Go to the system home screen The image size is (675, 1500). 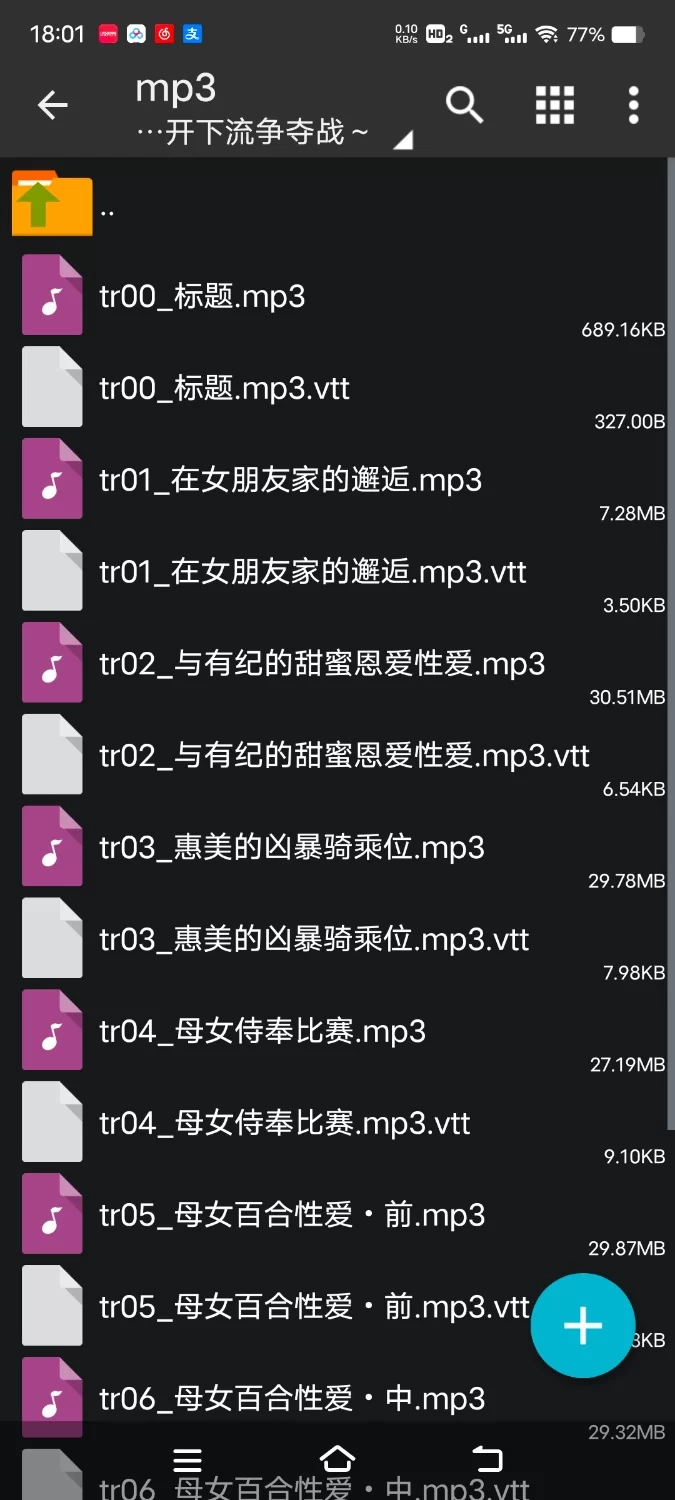click(337, 1460)
